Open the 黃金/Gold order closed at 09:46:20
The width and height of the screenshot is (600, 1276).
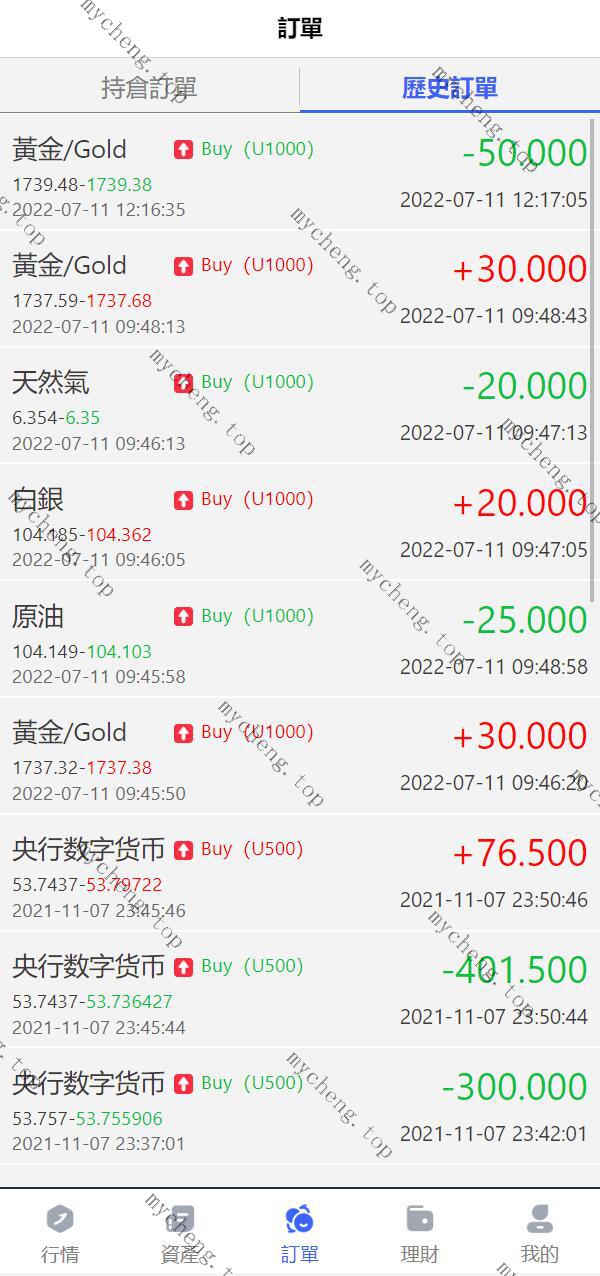tap(300, 756)
